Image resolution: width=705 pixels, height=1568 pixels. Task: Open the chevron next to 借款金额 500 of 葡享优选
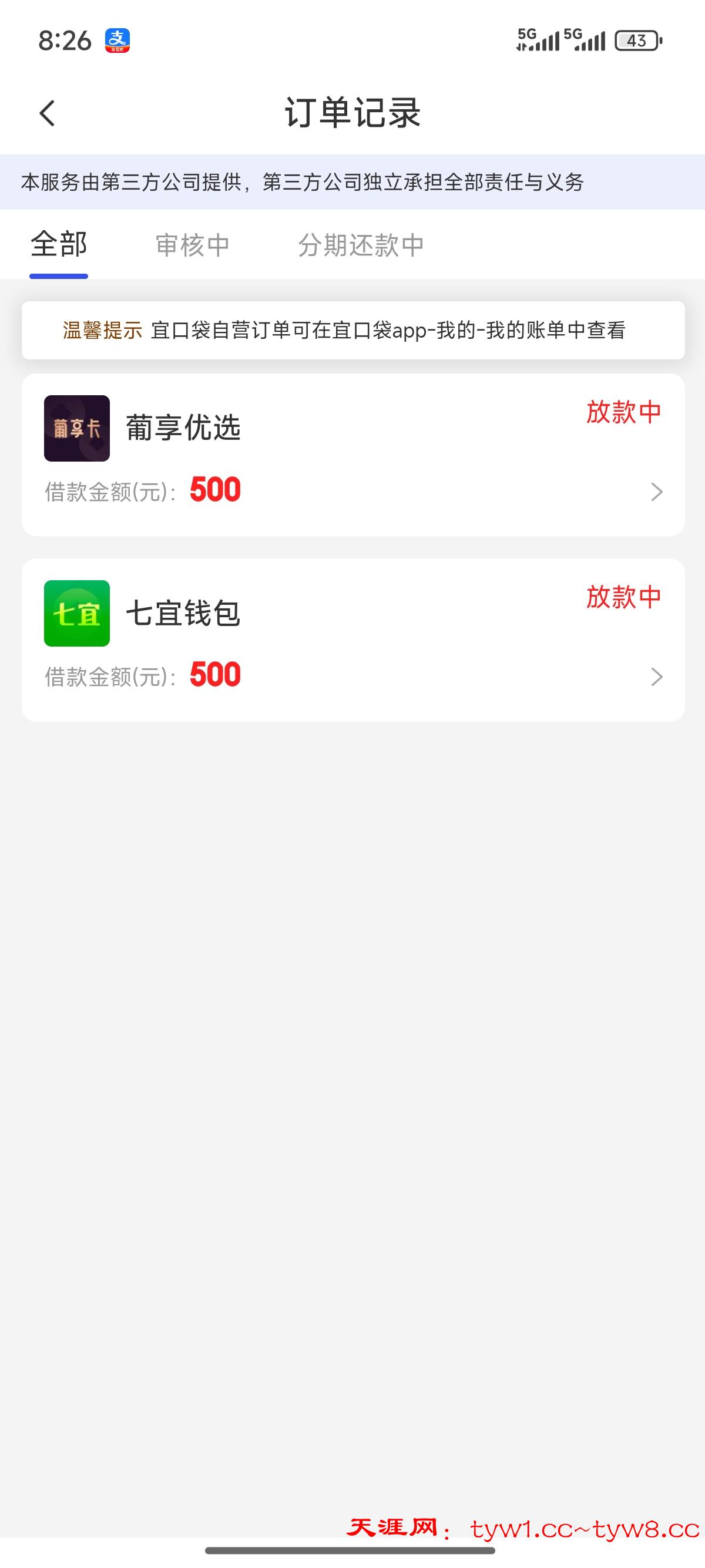(x=656, y=491)
